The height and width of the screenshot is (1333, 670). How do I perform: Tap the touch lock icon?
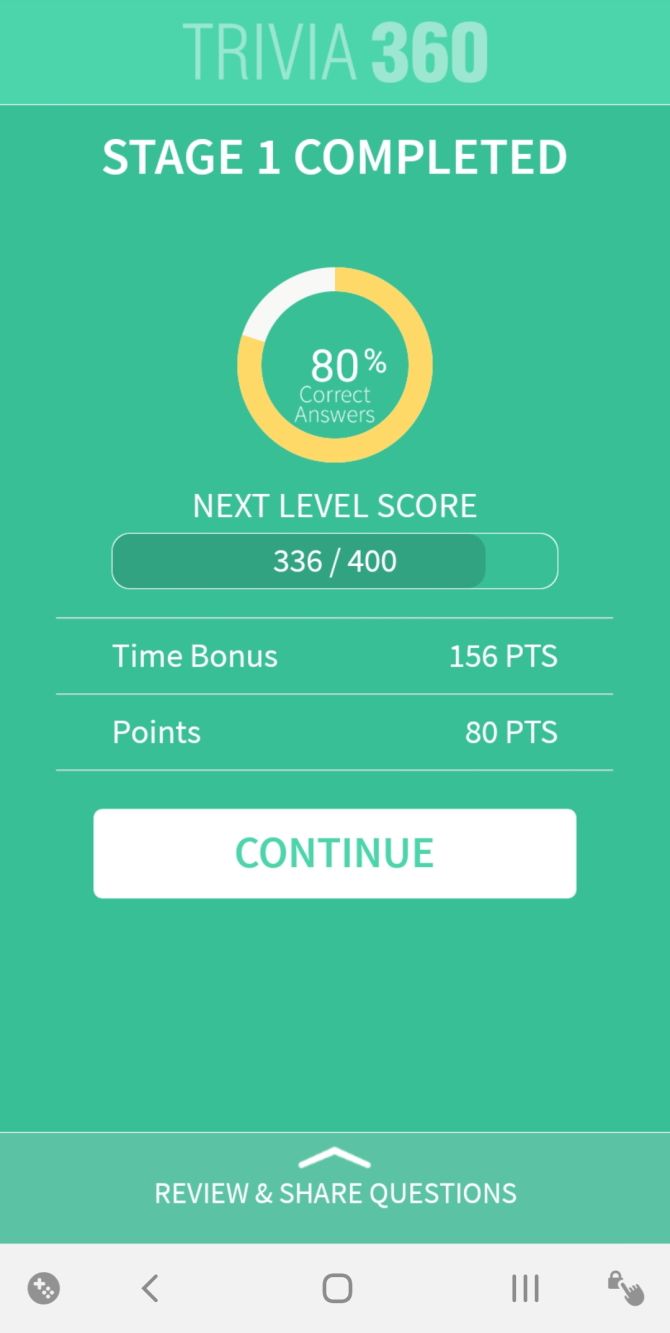626,1288
